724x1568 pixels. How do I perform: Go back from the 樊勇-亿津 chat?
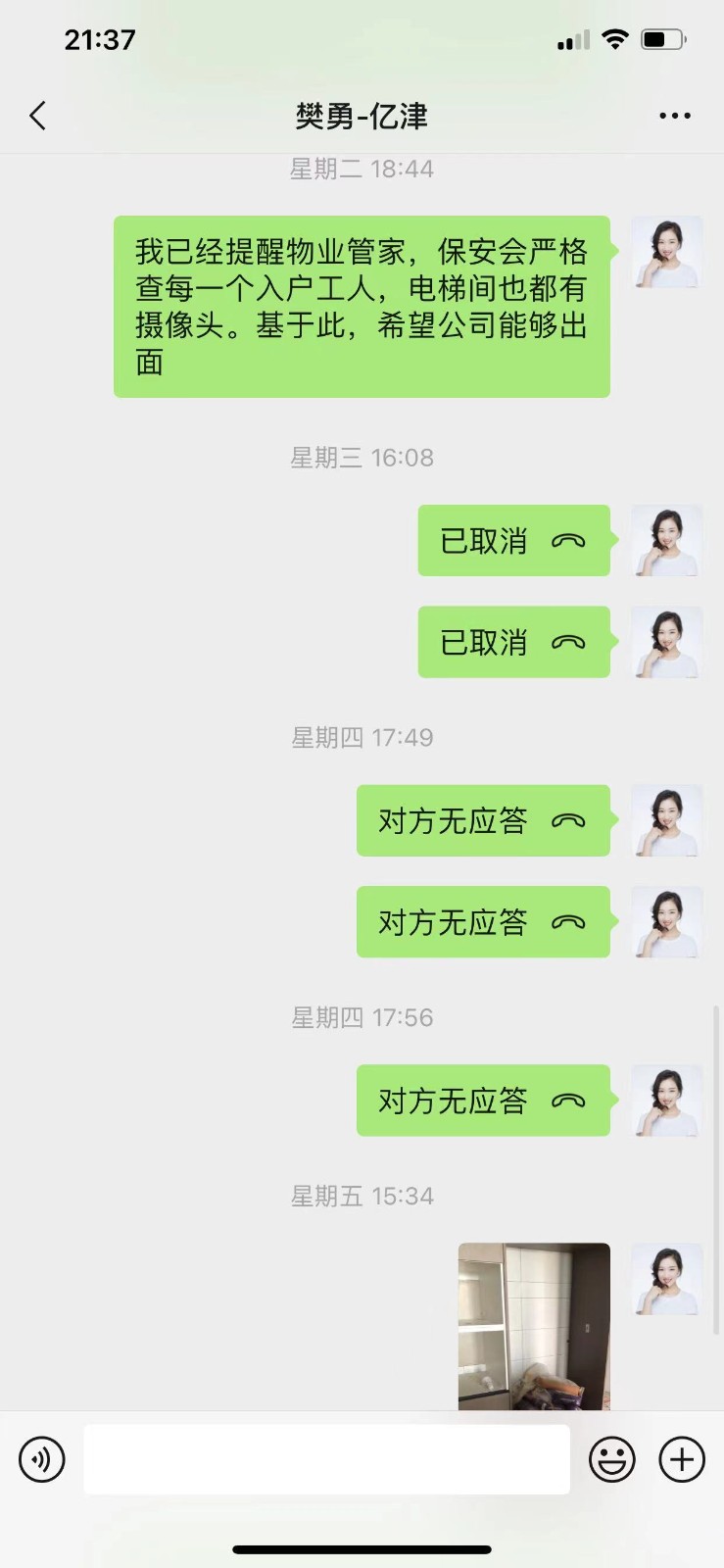click(38, 117)
